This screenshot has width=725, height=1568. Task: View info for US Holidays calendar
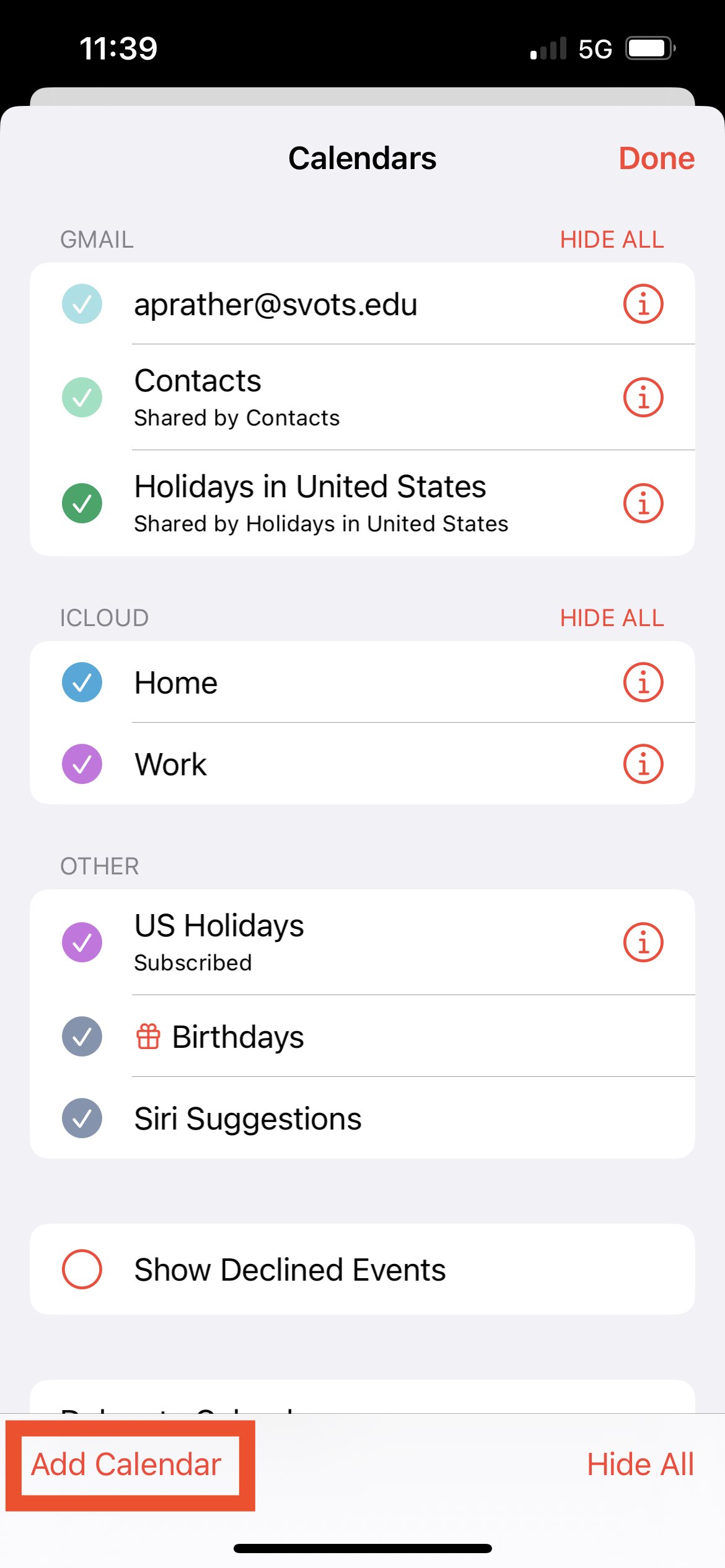(x=643, y=943)
